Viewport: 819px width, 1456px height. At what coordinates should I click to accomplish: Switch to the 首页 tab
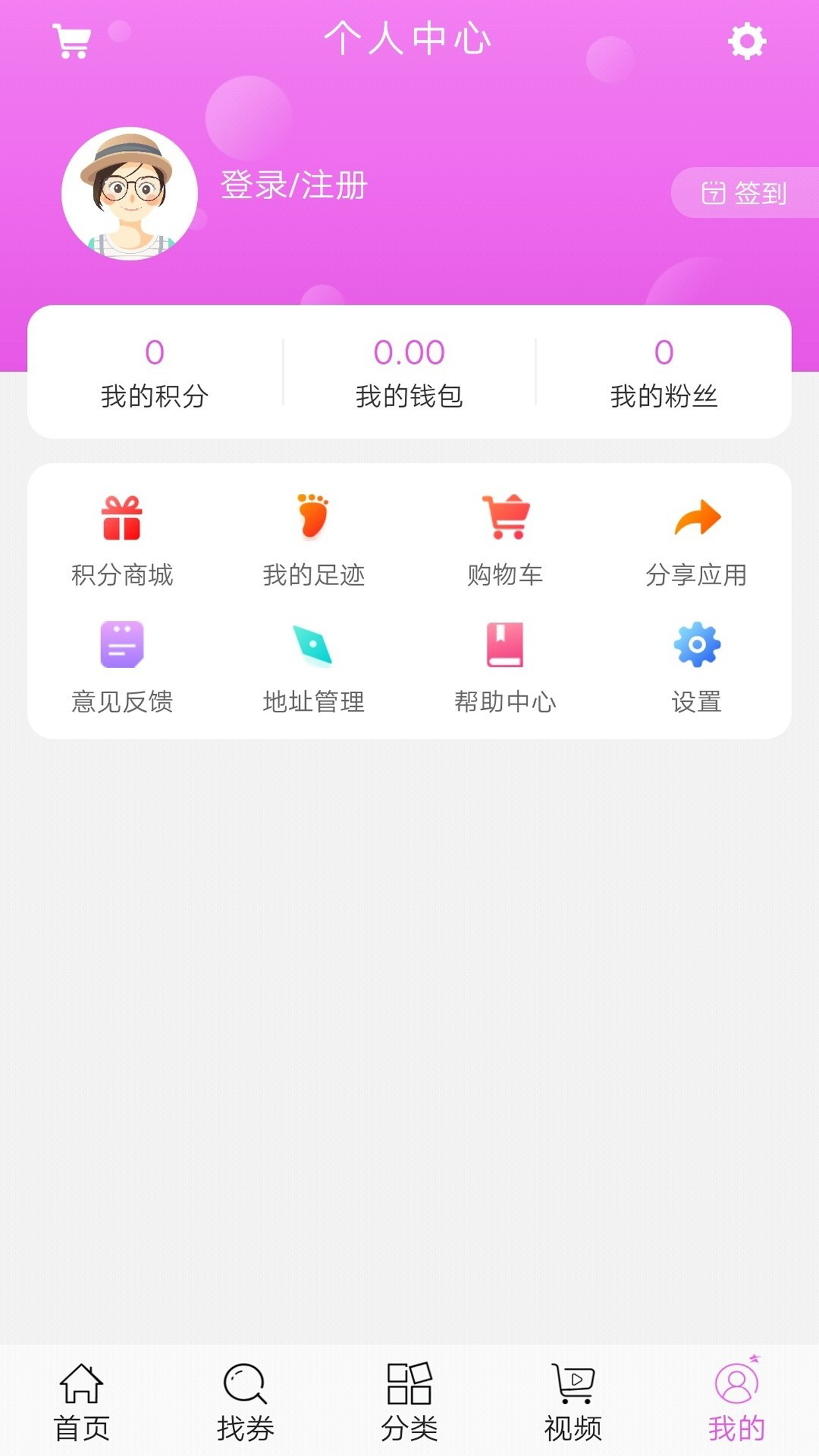click(x=82, y=1401)
